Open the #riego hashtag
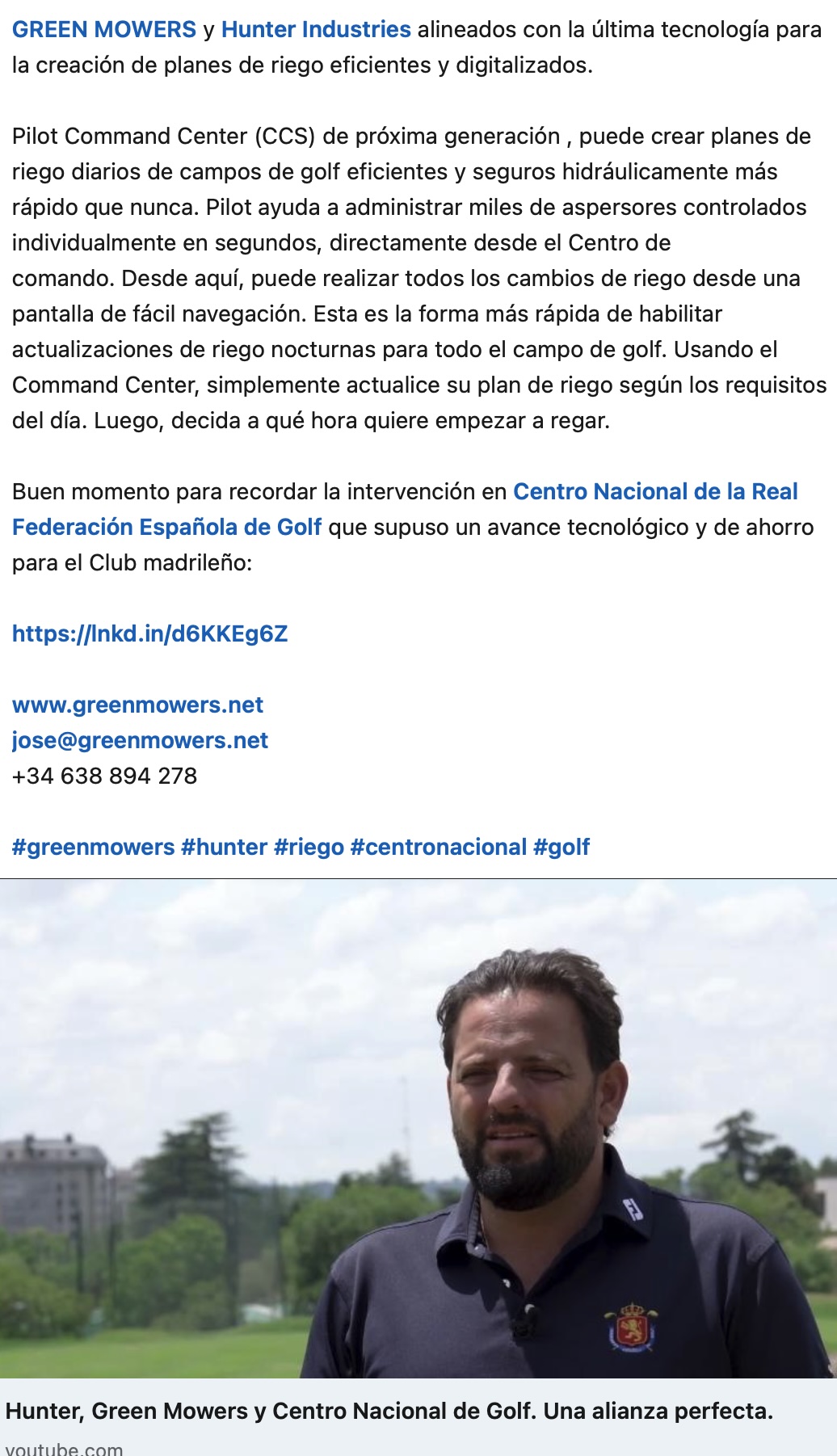This screenshot has width=837, height=1456. [309, 848]
